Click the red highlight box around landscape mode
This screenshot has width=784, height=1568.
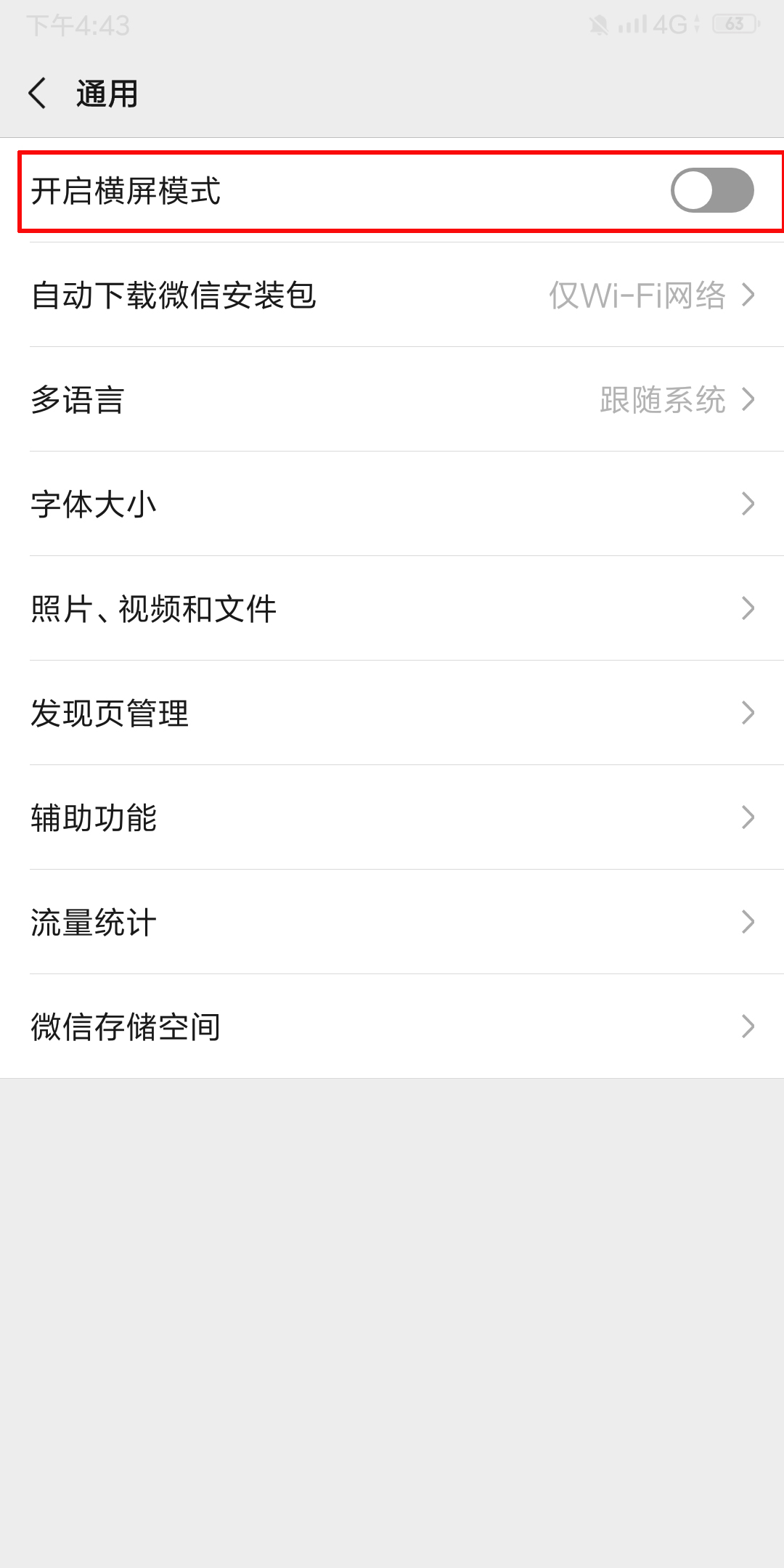pos(392,191)
